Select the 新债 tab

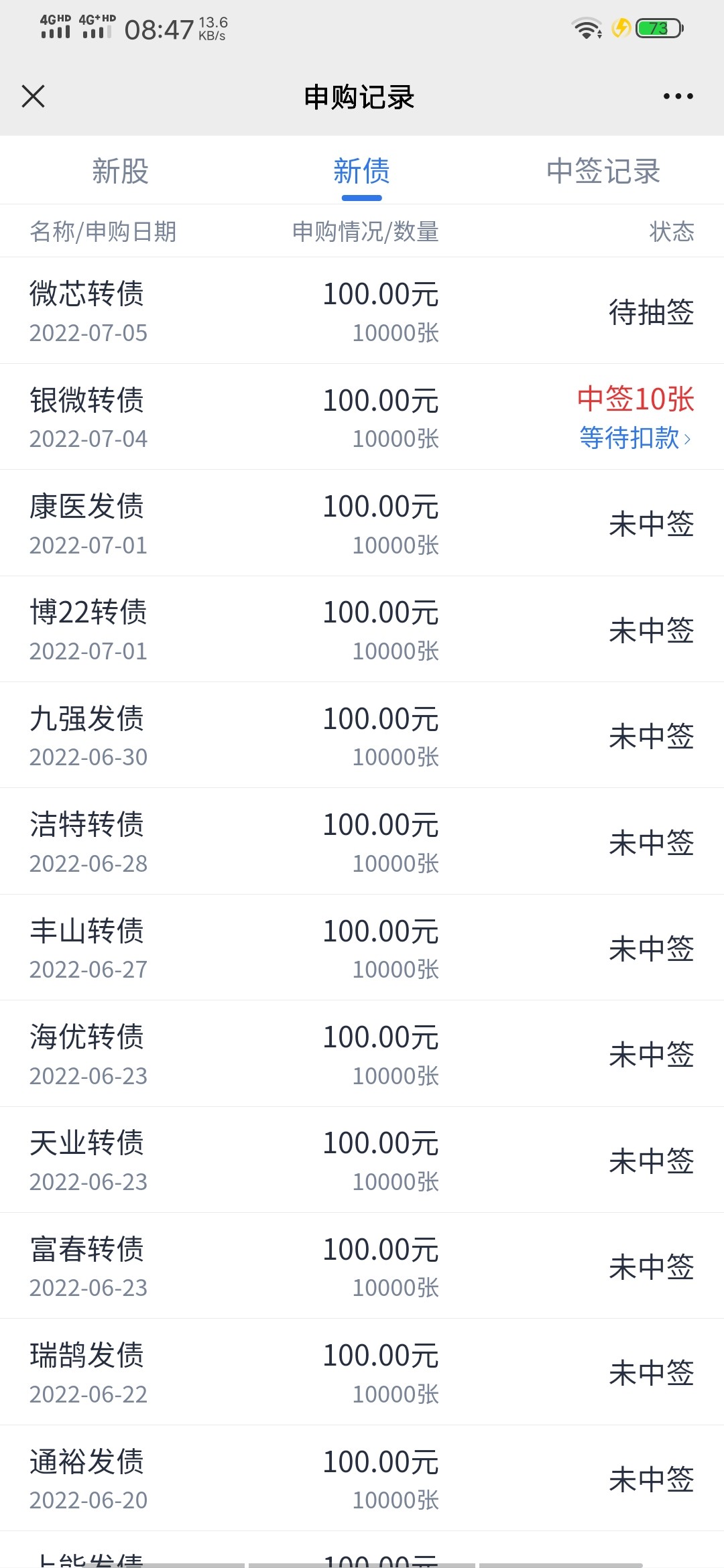pos(362,171)
